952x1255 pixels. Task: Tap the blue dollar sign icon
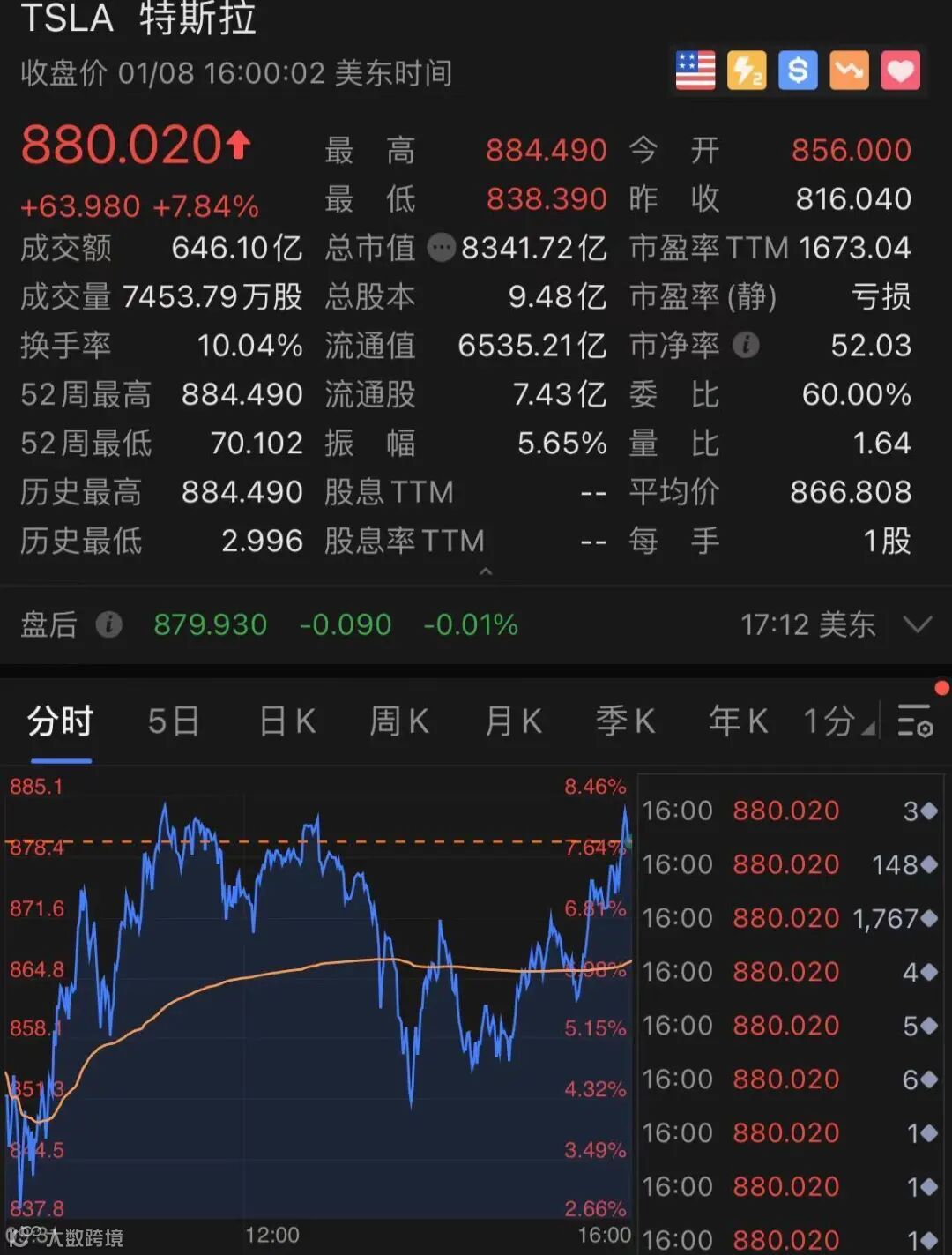point(798,71)
